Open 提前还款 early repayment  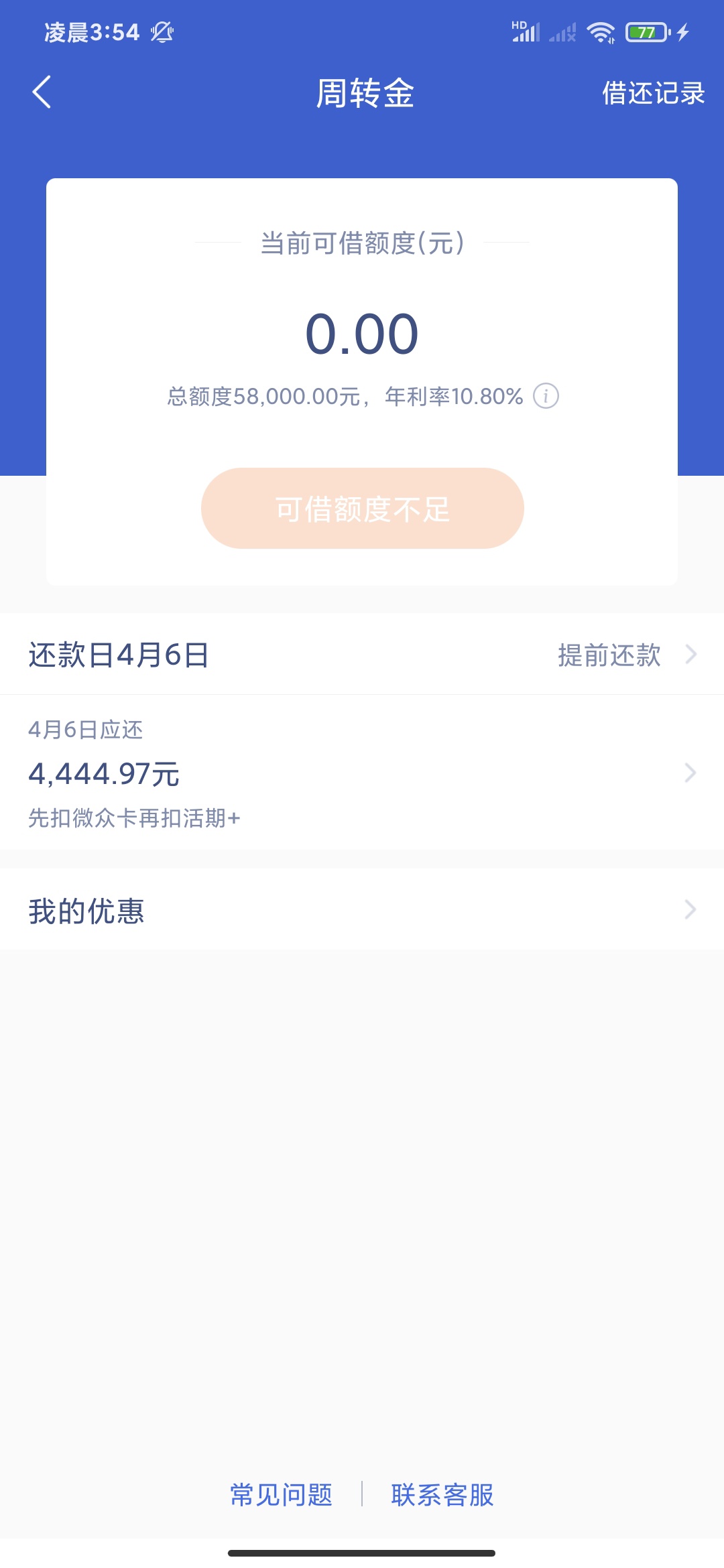tap(627, 655)
